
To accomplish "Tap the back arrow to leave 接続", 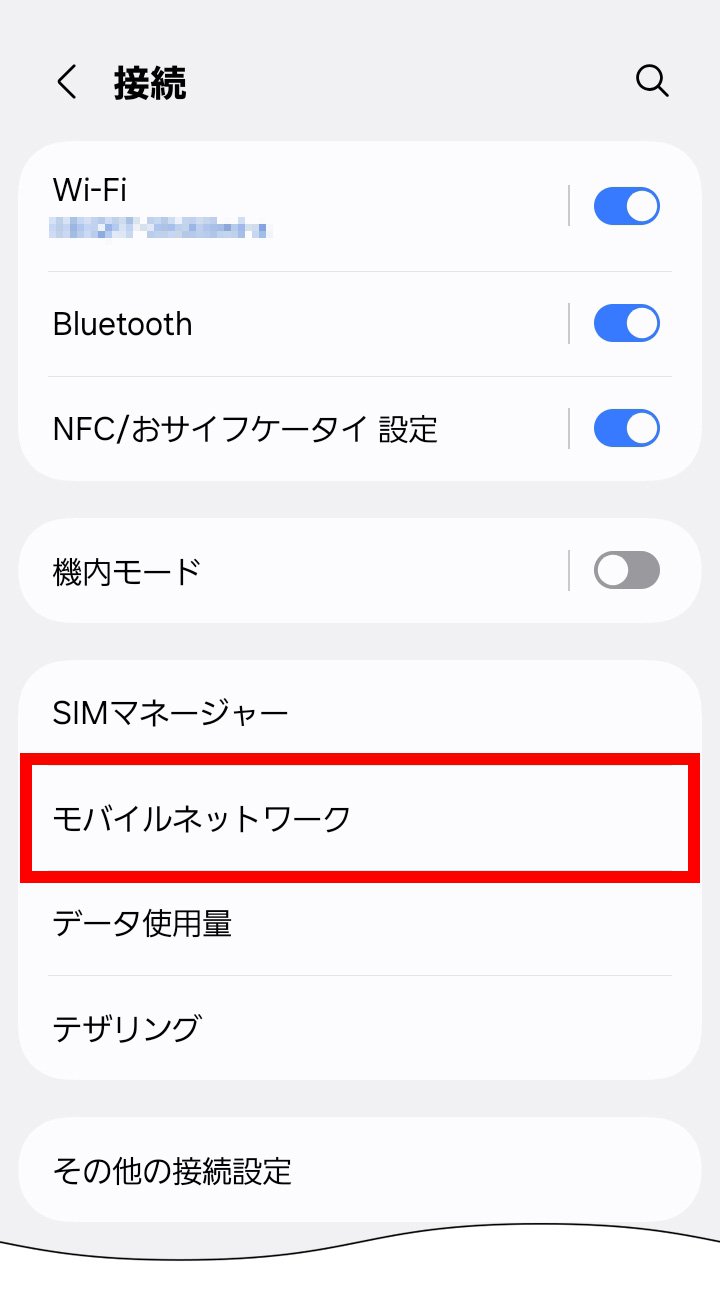I will coord(65,82).
